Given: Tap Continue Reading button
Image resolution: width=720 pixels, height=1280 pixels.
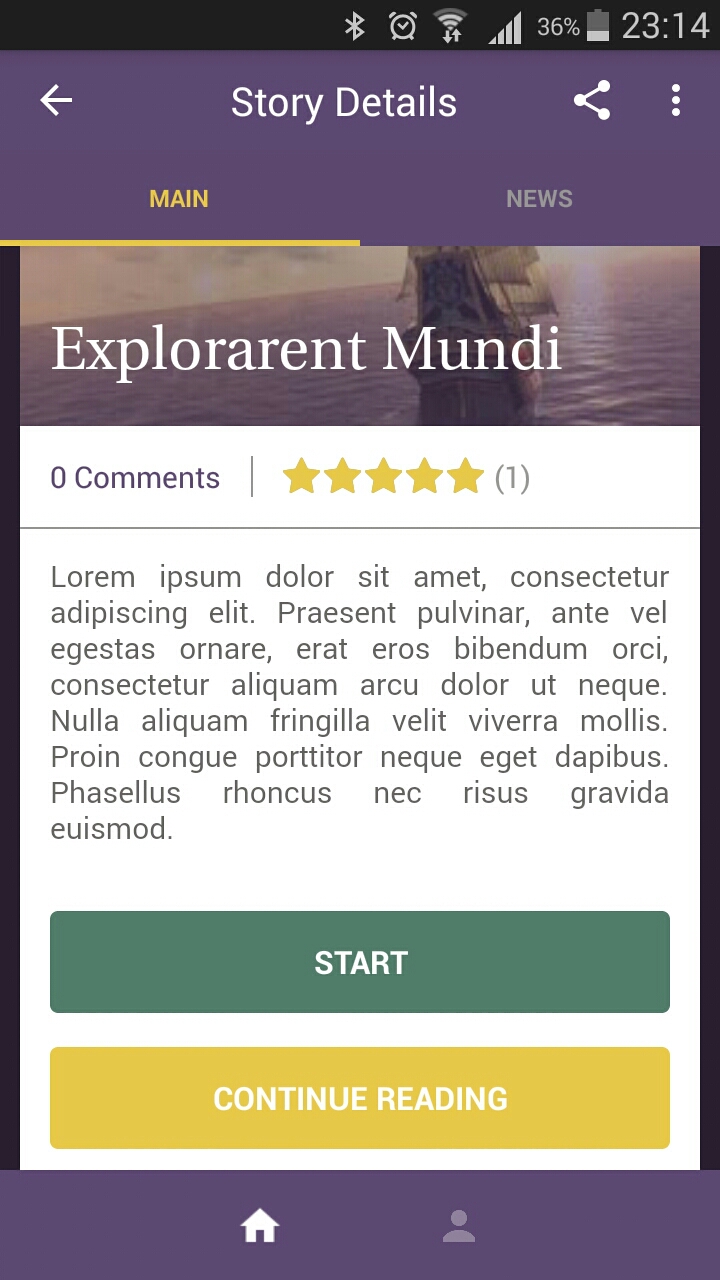Looking at the screenshot, I should 360,1098.
